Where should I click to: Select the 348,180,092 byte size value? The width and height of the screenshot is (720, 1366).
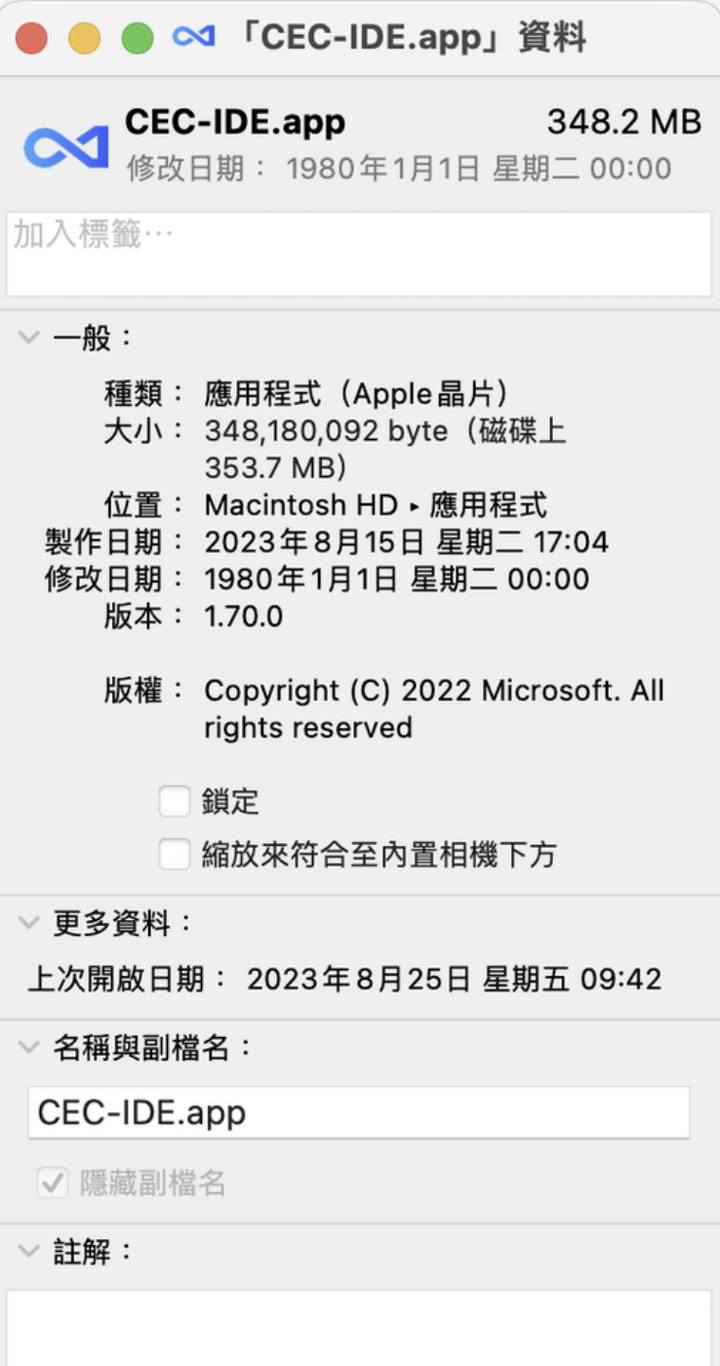pos(325,431)
